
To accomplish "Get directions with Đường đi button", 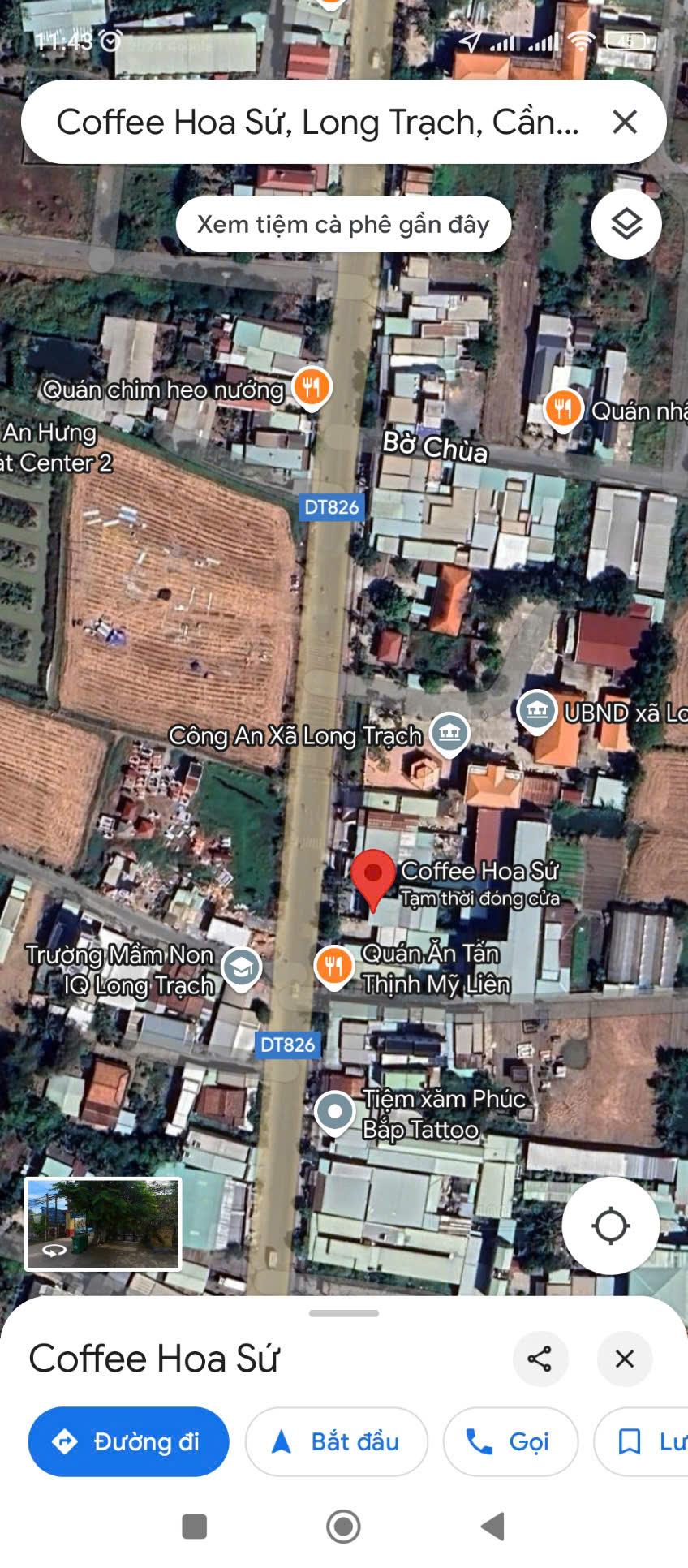I will point(128,1441).
